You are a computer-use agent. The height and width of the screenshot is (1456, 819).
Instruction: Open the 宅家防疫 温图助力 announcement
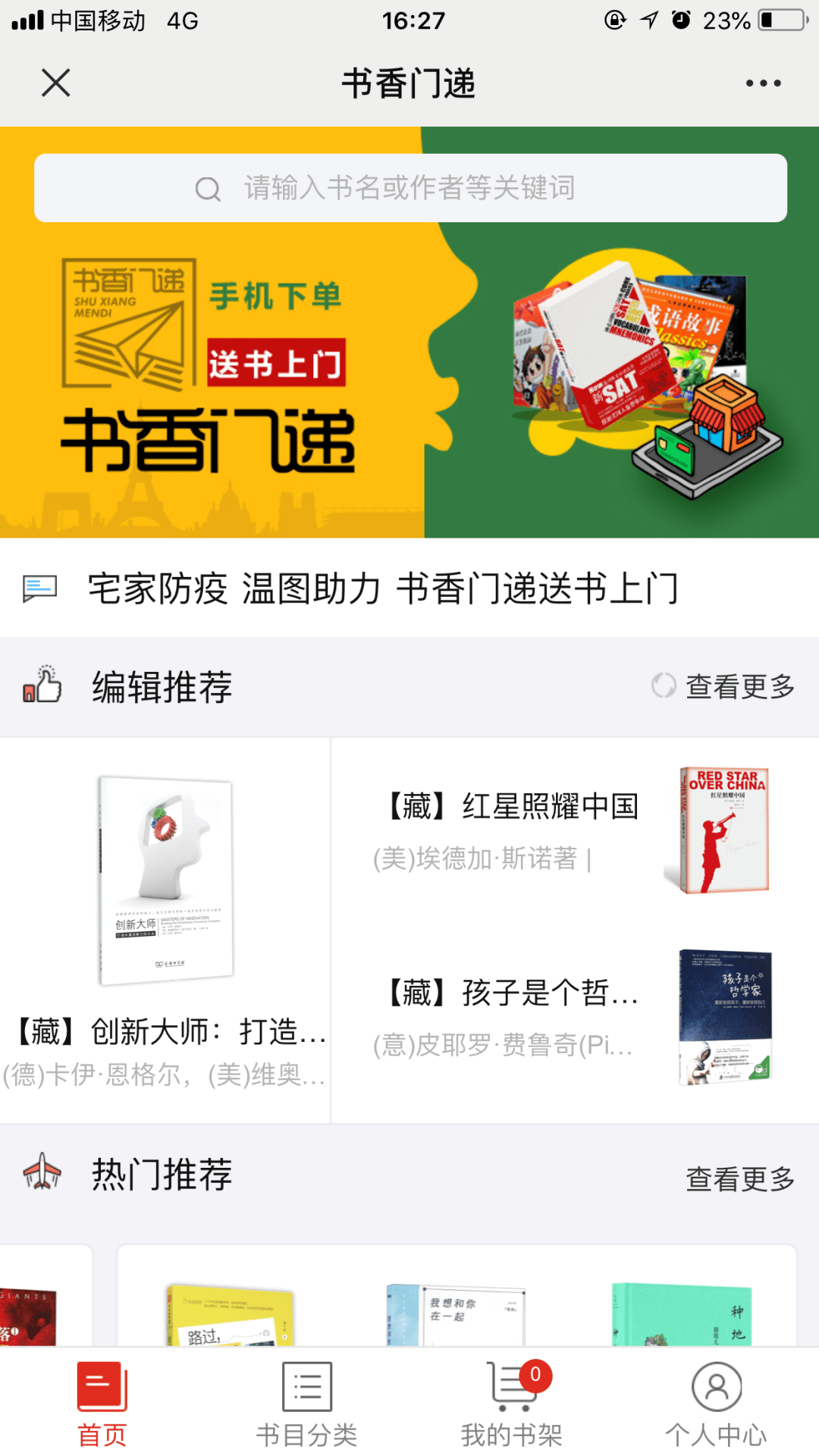point(383,588)
